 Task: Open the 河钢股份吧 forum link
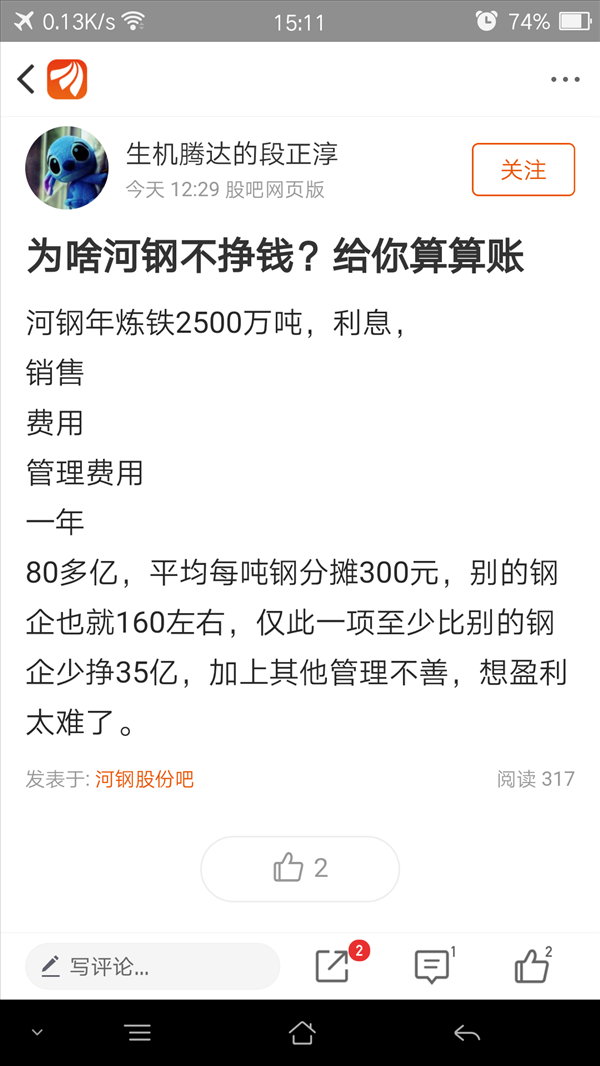144,779
